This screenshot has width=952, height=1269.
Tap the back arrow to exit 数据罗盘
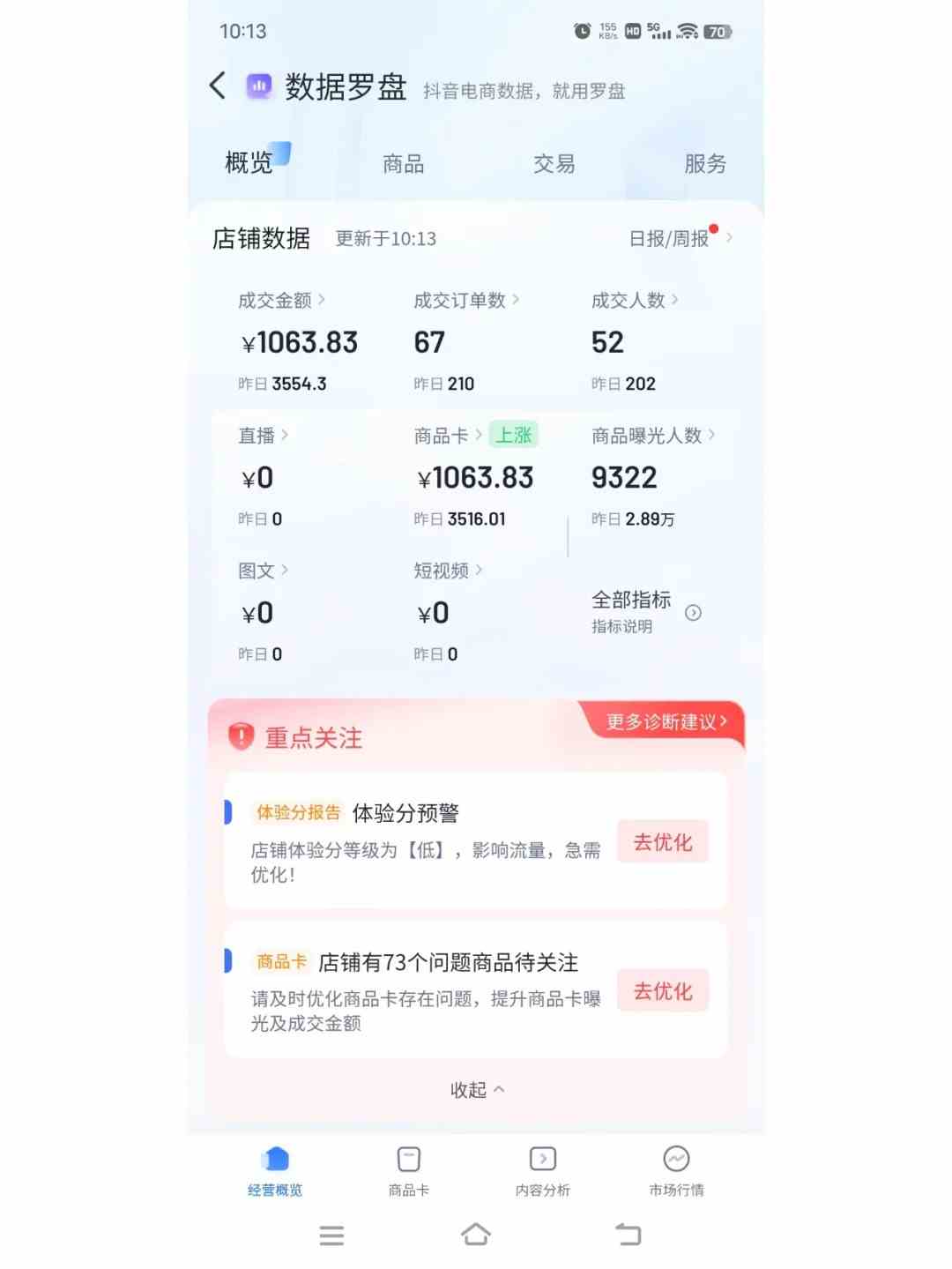[216, 84]
